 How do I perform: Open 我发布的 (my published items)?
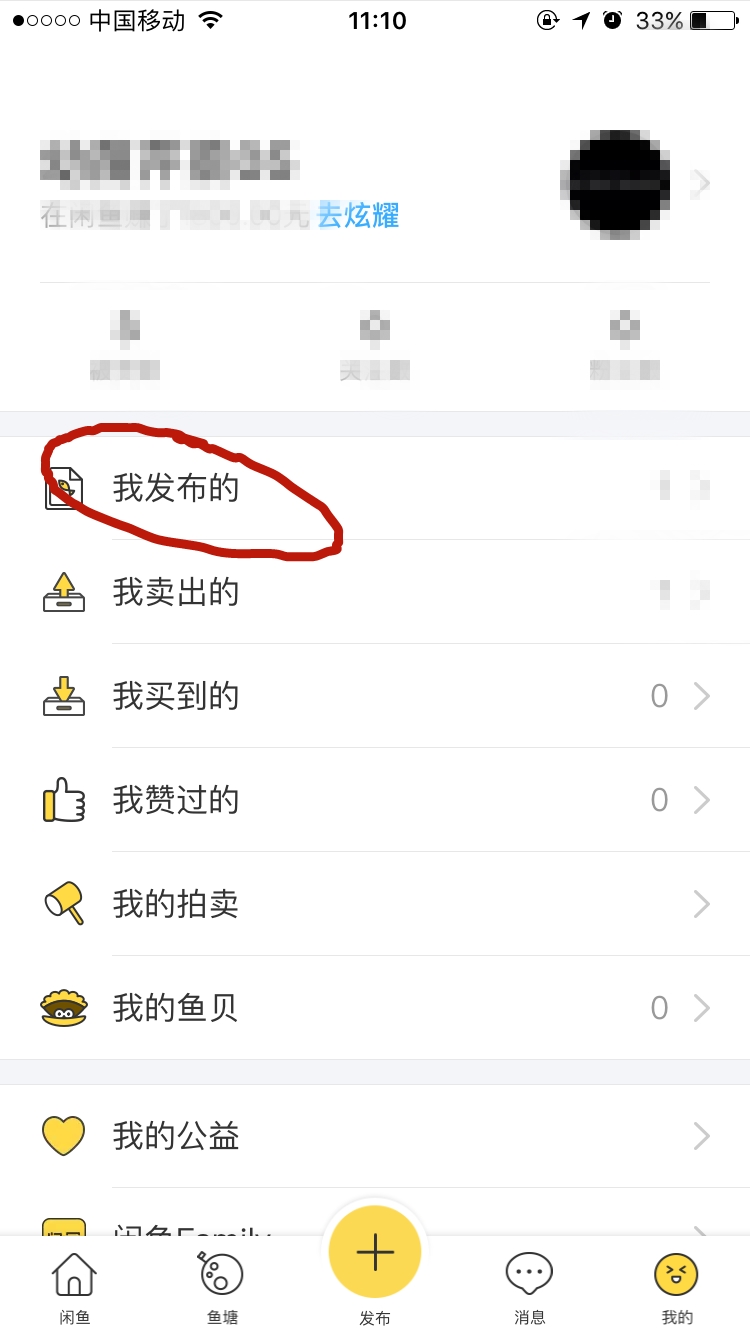click(x=177, y=490)
